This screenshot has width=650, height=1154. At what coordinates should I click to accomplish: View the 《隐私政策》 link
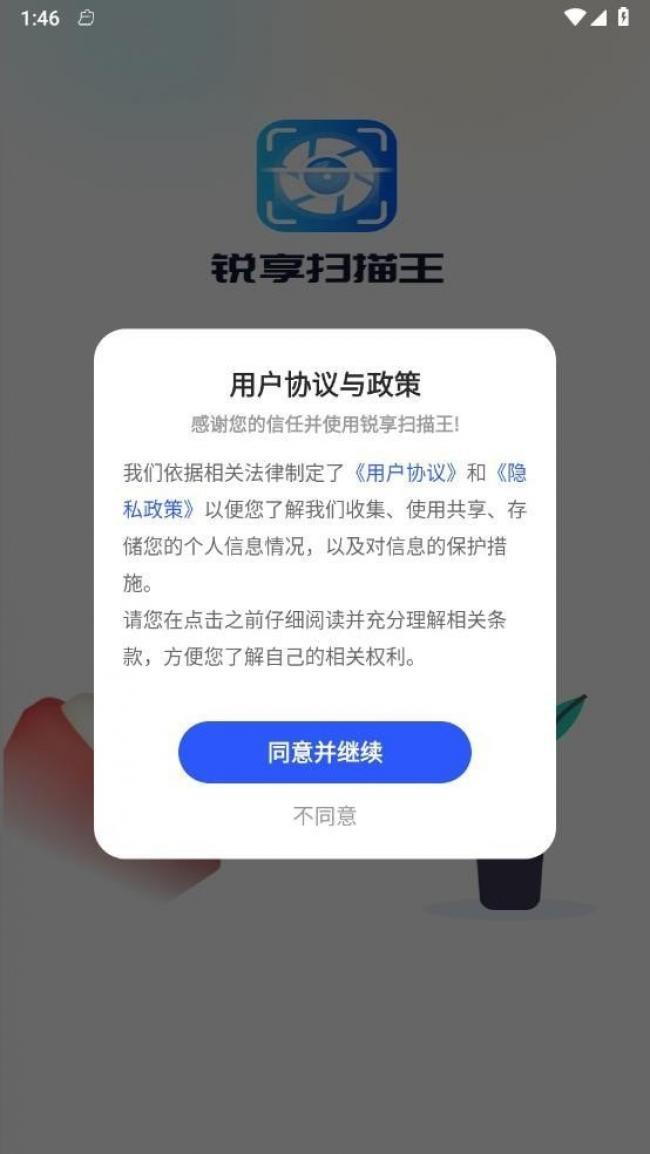click(160, 509)
